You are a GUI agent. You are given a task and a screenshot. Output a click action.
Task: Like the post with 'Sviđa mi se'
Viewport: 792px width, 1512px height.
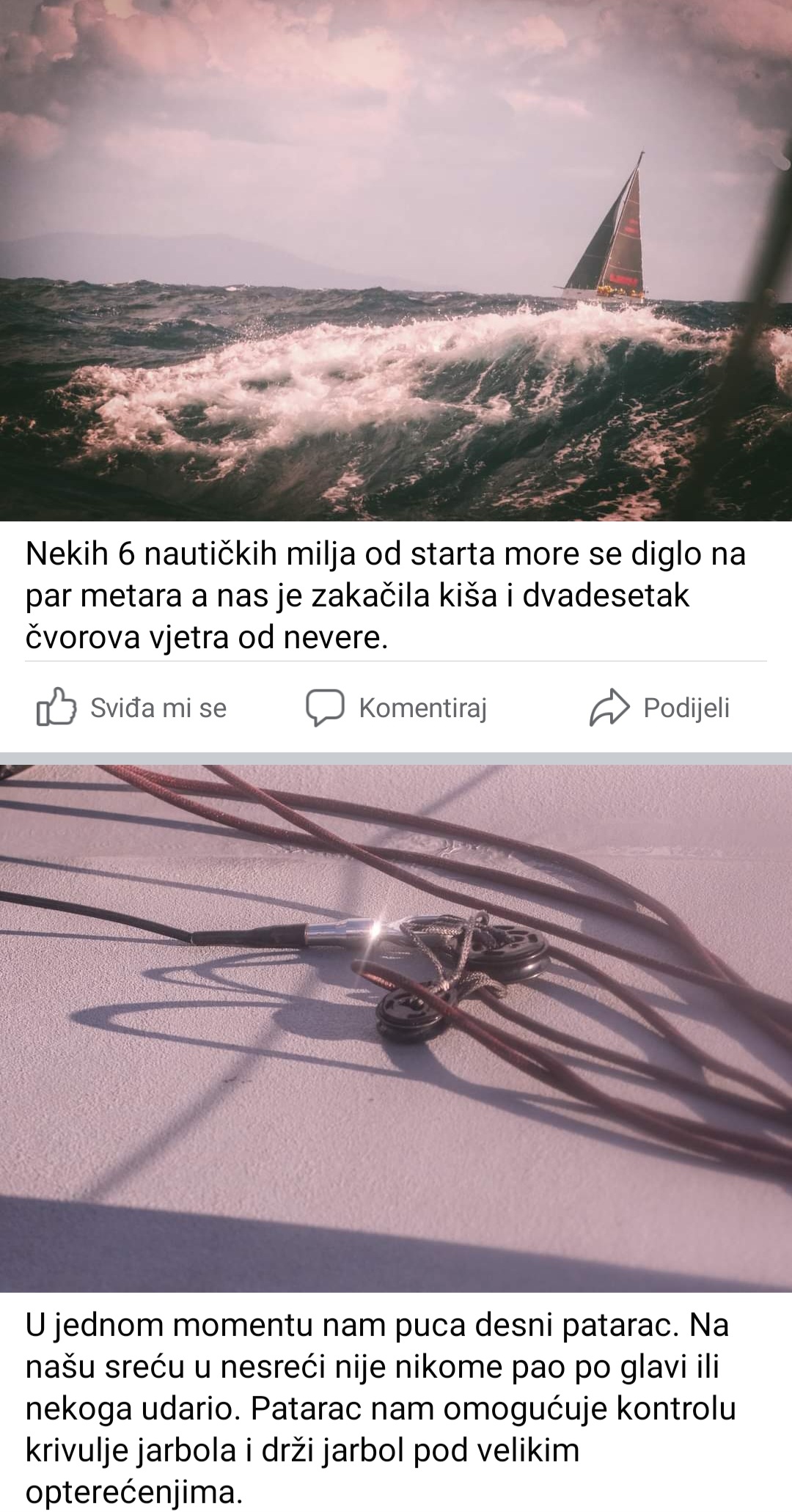(132, 708)
